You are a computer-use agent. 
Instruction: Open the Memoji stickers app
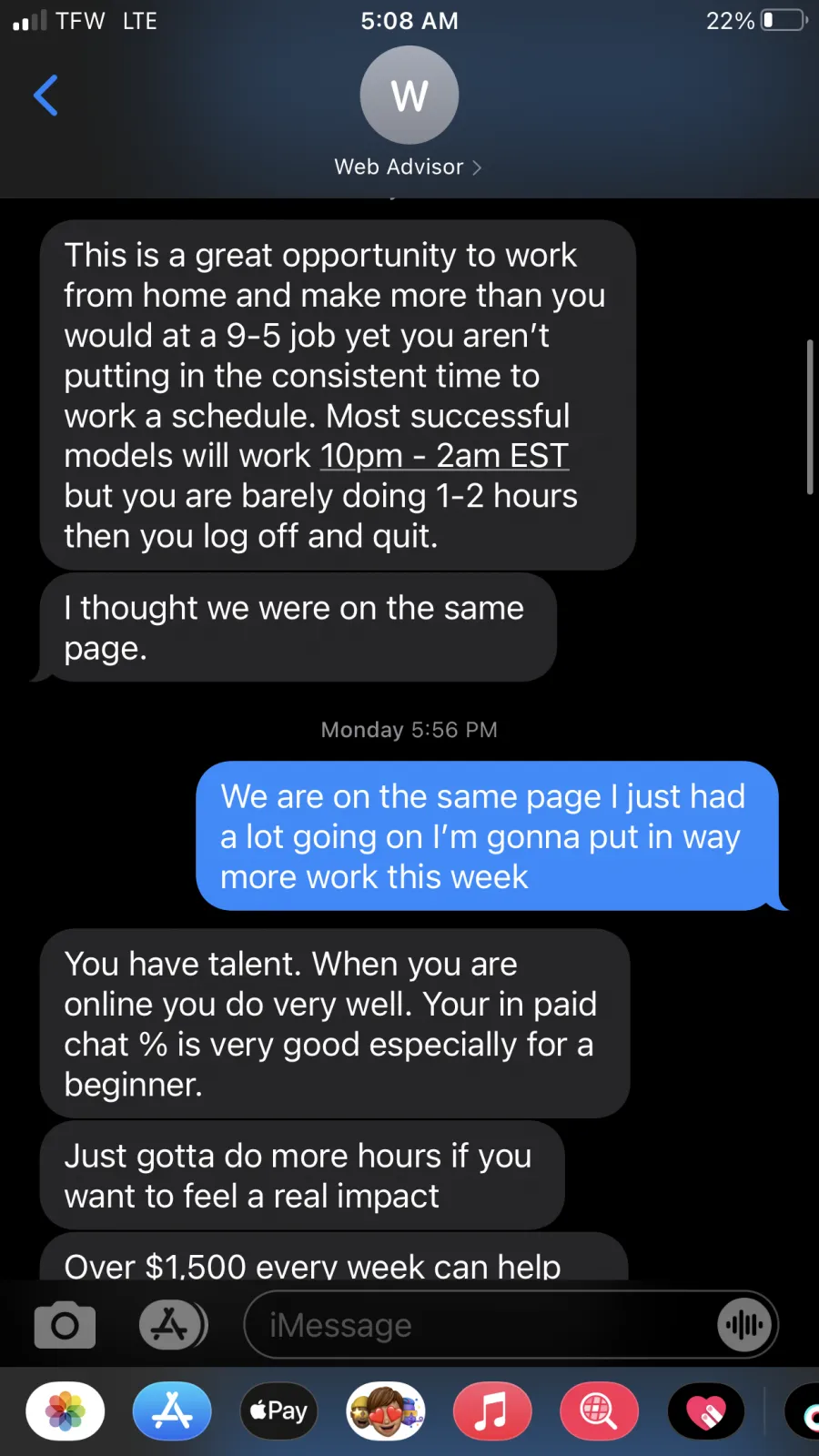[386, 1411]
